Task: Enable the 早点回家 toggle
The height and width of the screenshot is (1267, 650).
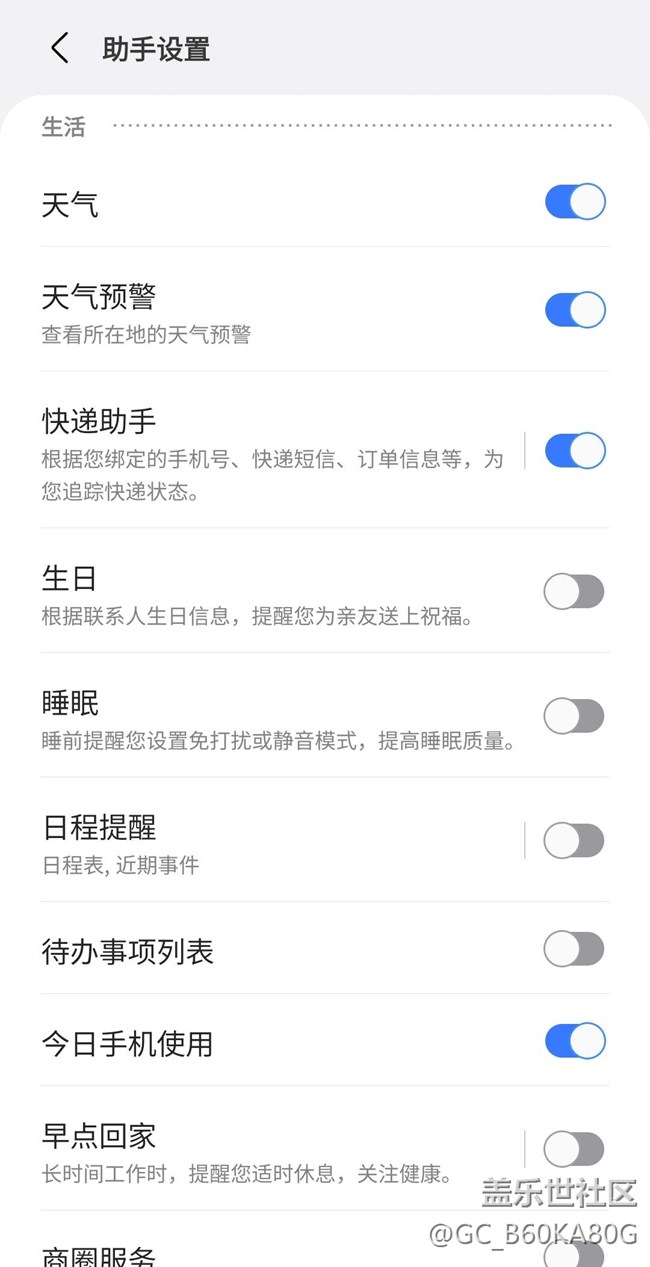Action: [x=574, y=1149]
